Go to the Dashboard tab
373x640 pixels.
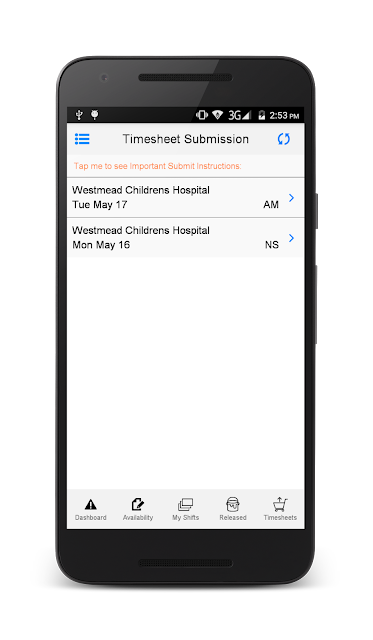[91, 509]
